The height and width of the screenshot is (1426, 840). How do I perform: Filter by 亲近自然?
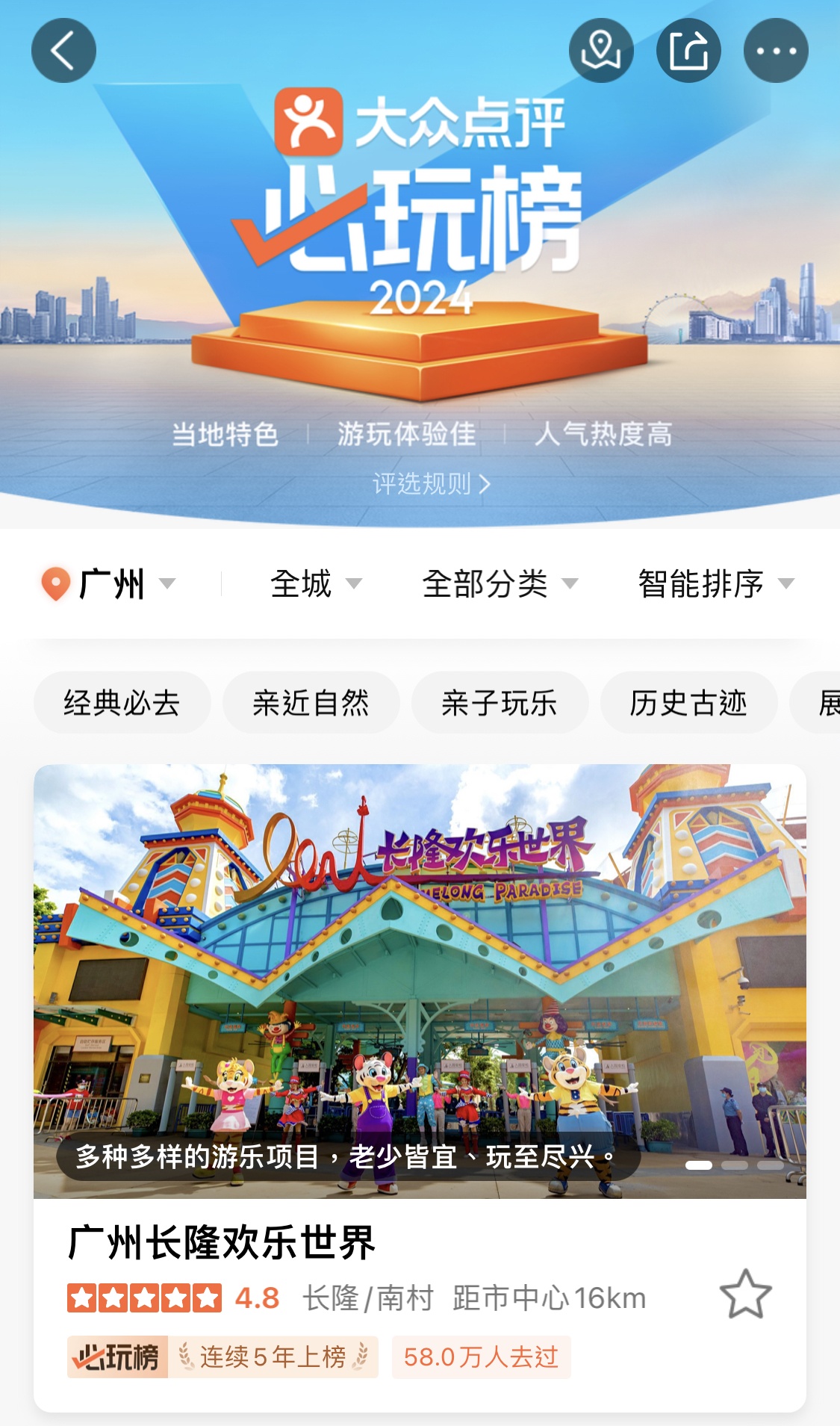311,703
